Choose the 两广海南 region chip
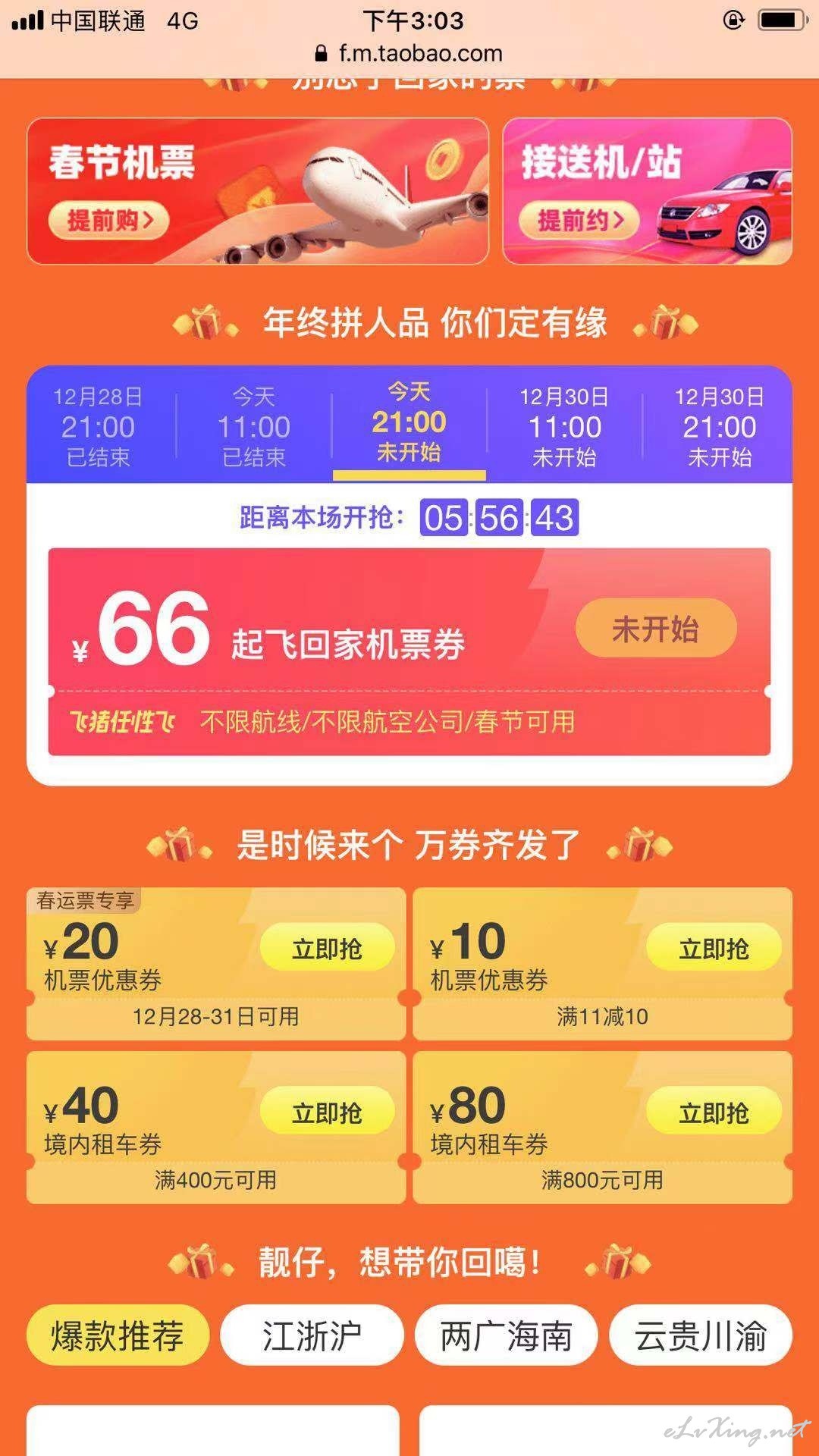 click(506, 1335)
